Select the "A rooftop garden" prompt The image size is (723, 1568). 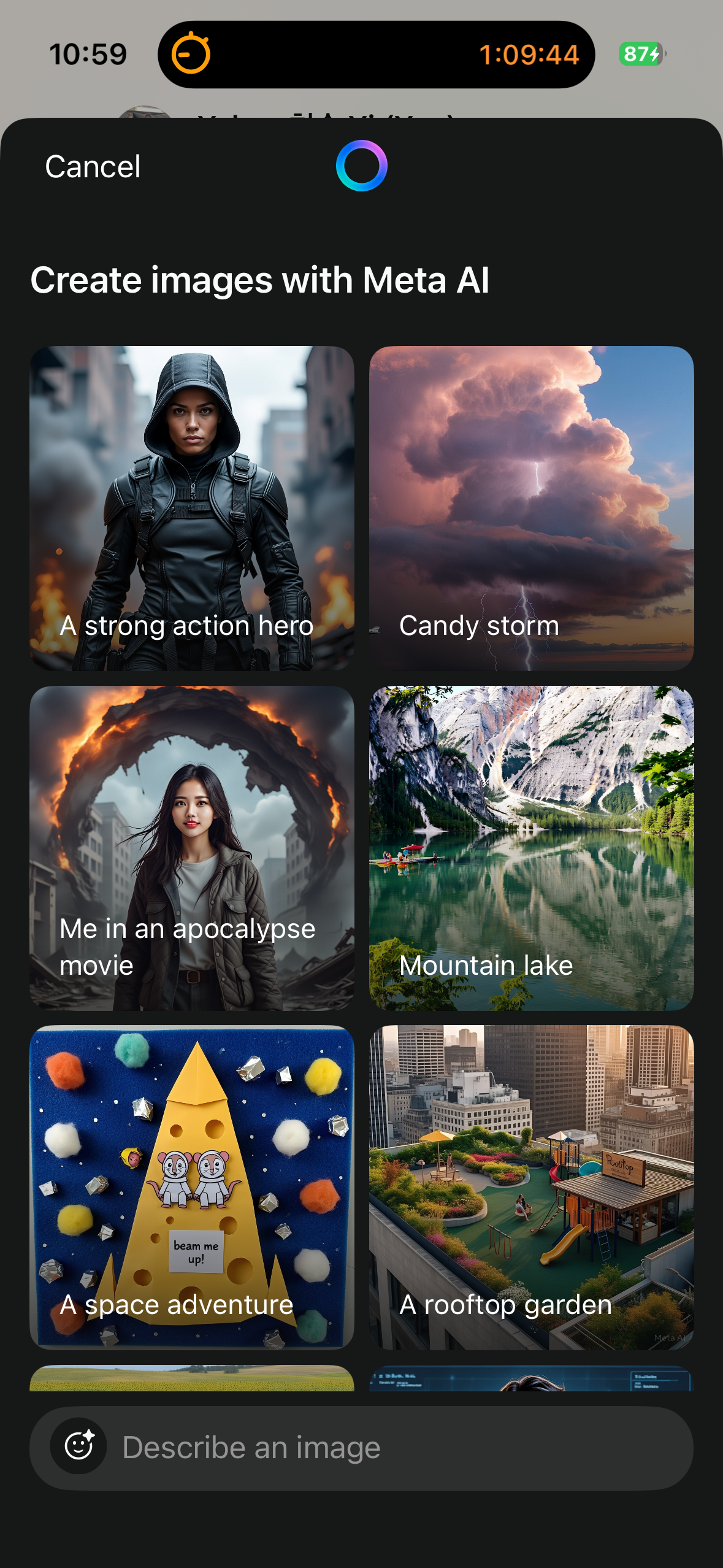531,1186
